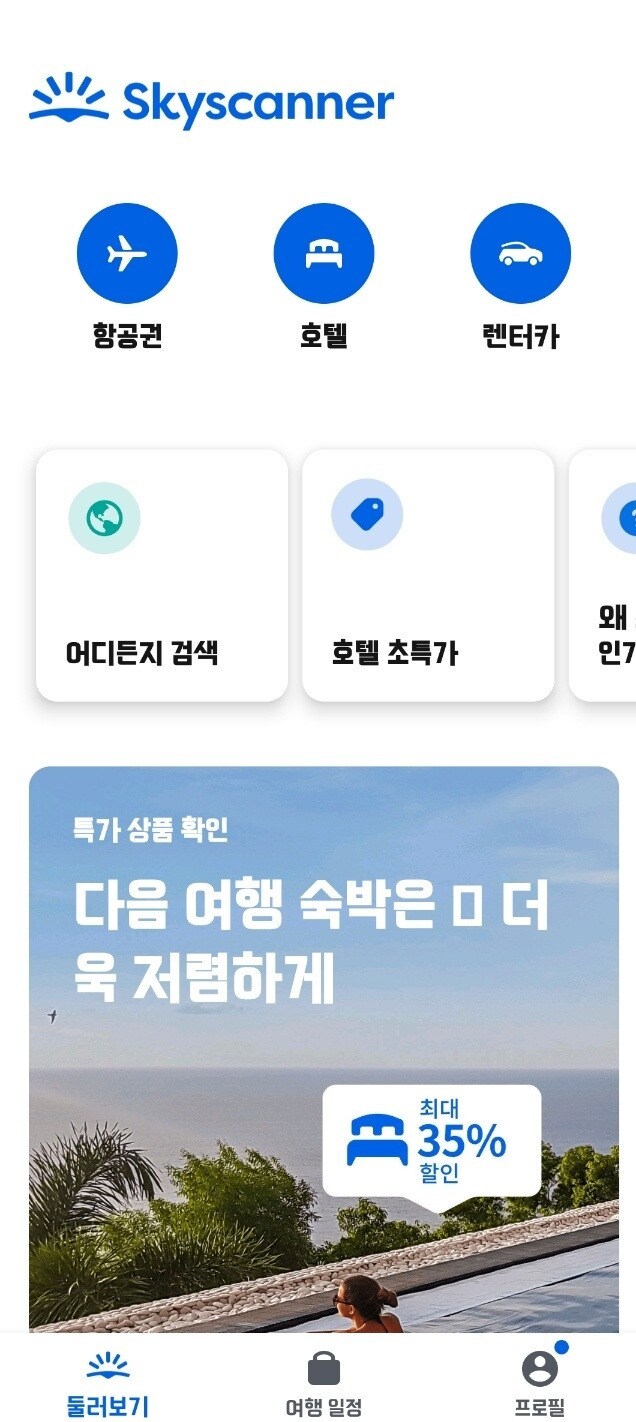Open the 어디든지 검색 card
636x1422 pixels.
[162, 575]
